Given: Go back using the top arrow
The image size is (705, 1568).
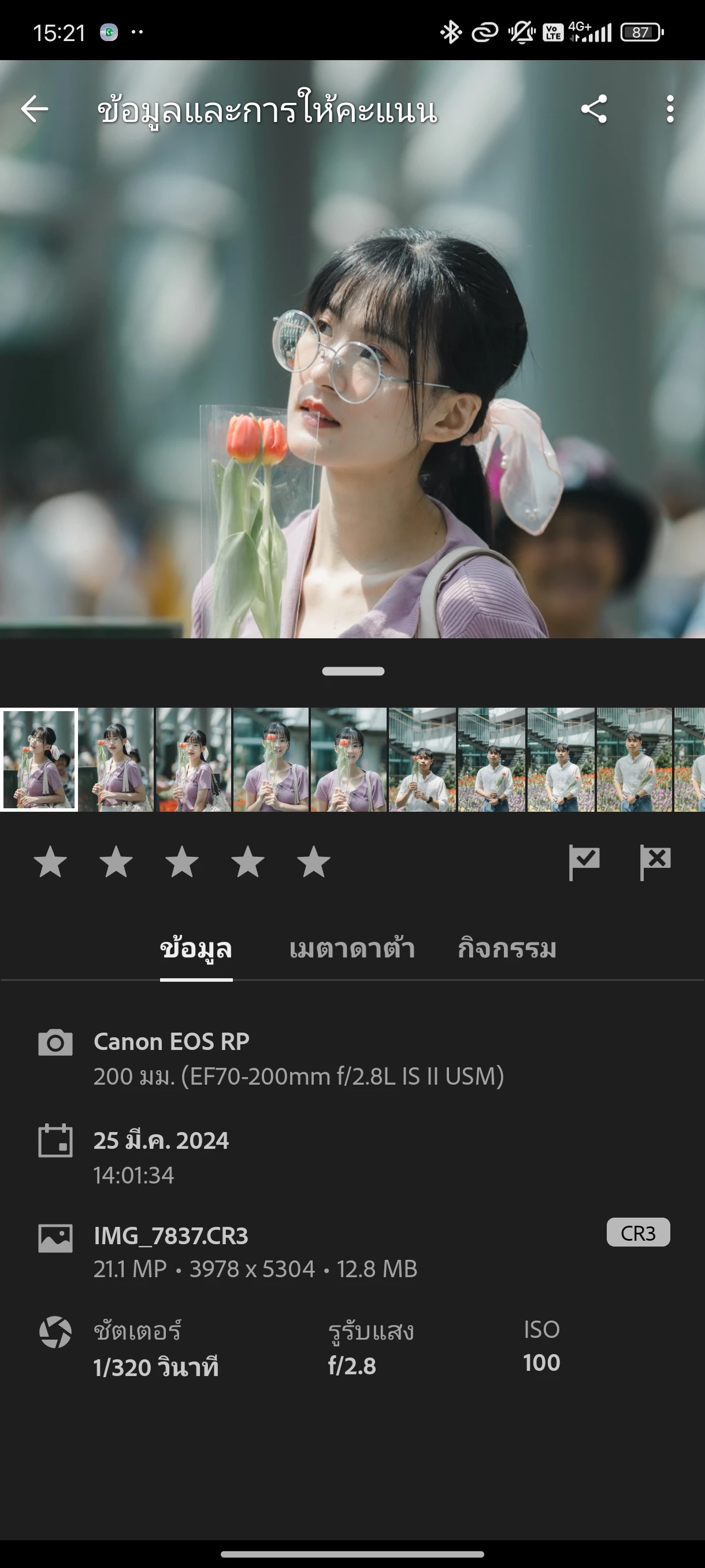Looking at the screenshot, I should click(35, 110).
